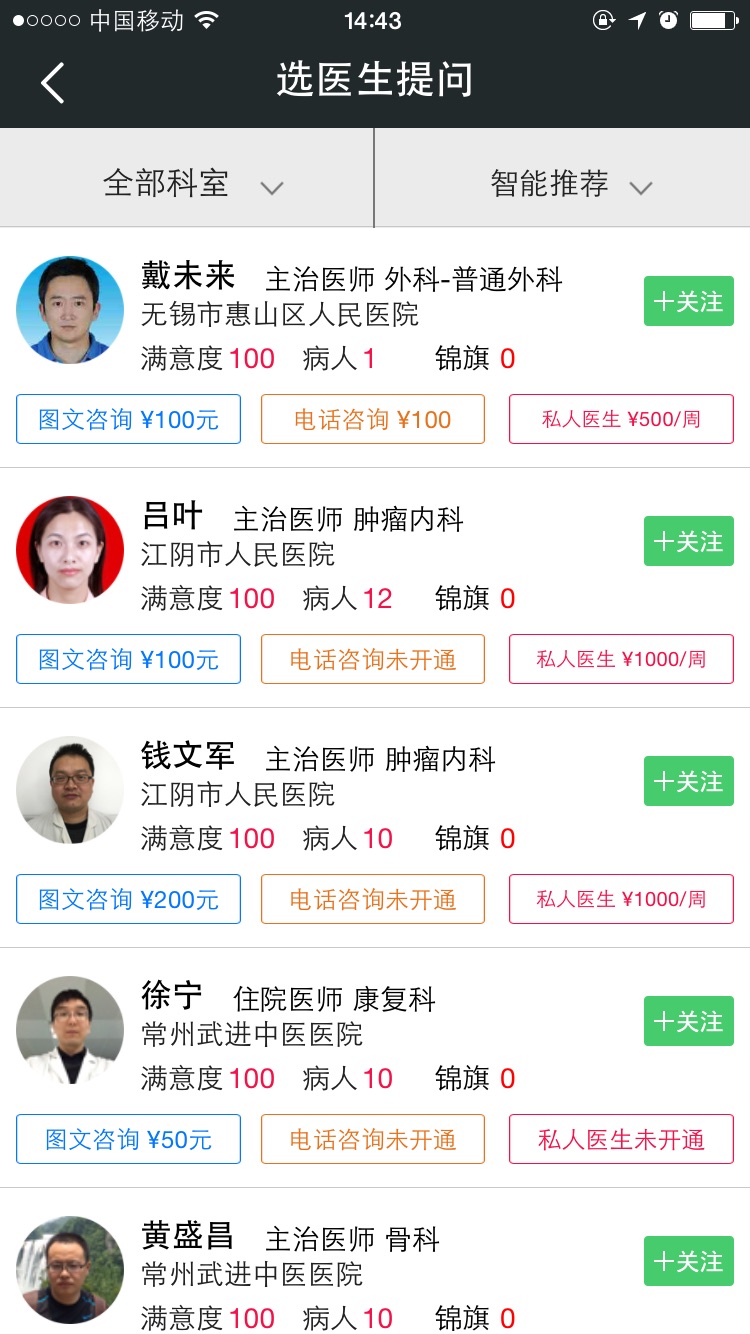Follow doctor 吕叶 with +关注
This screenshot has height=1334, width=750.
tap(688, 541)
